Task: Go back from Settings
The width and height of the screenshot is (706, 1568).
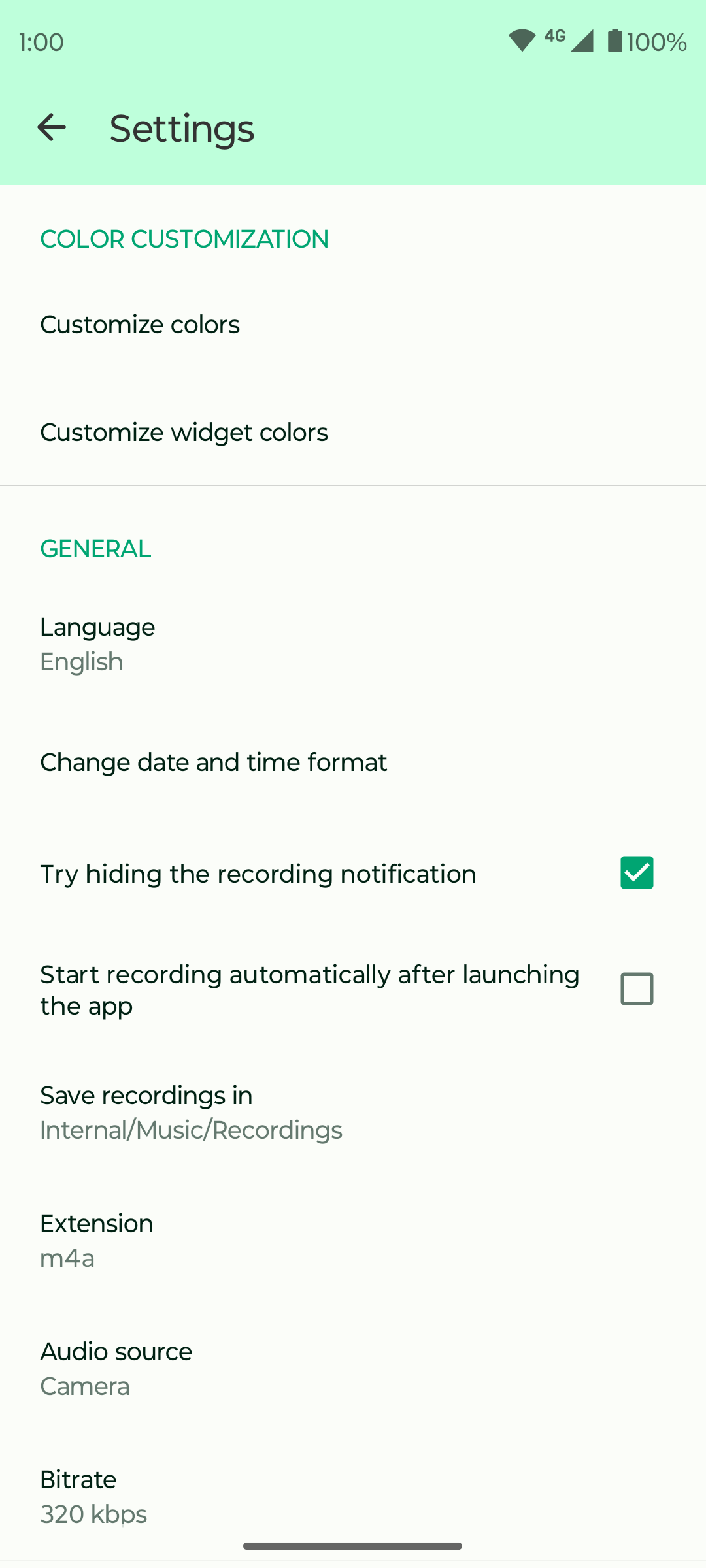Action: point(52,127)
